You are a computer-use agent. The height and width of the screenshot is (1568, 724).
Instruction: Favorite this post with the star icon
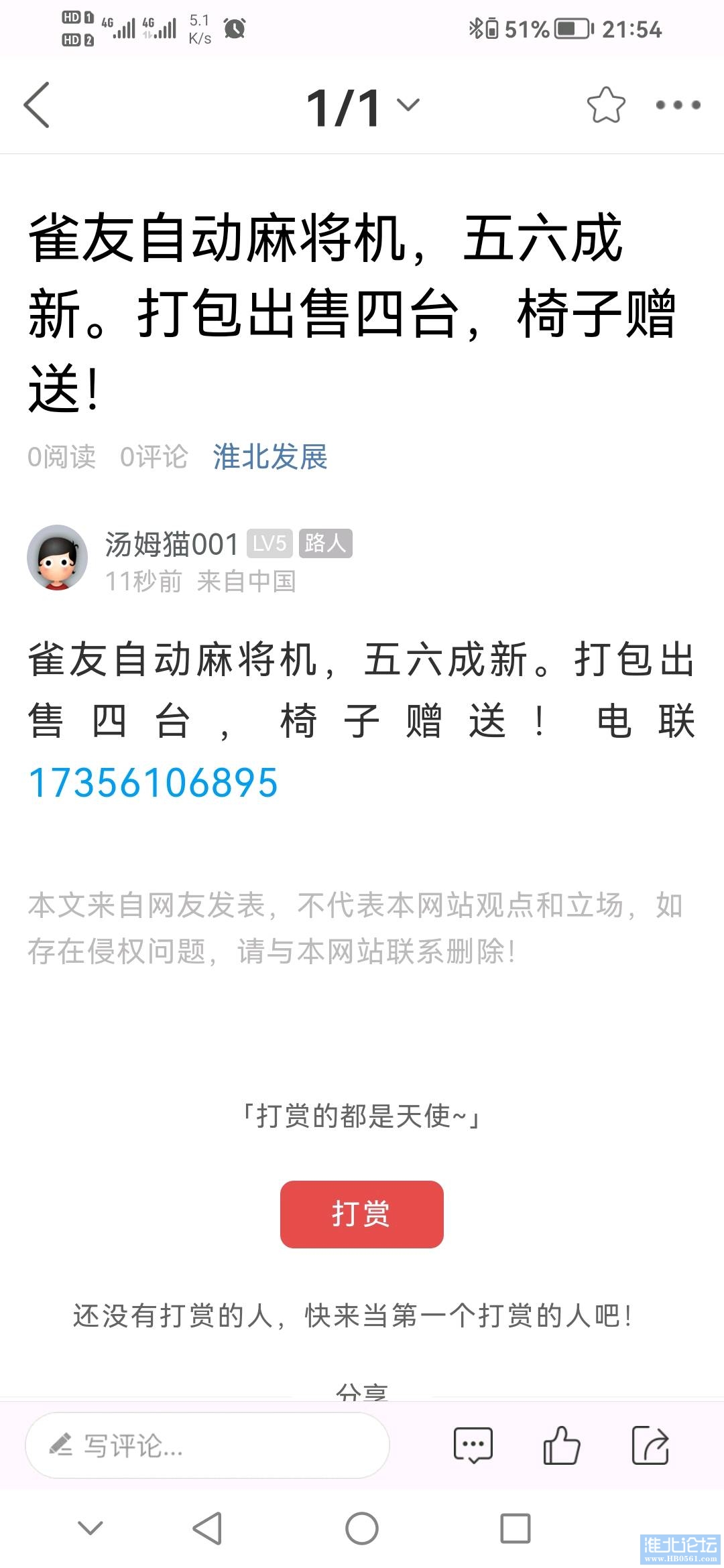coord(605,105)
